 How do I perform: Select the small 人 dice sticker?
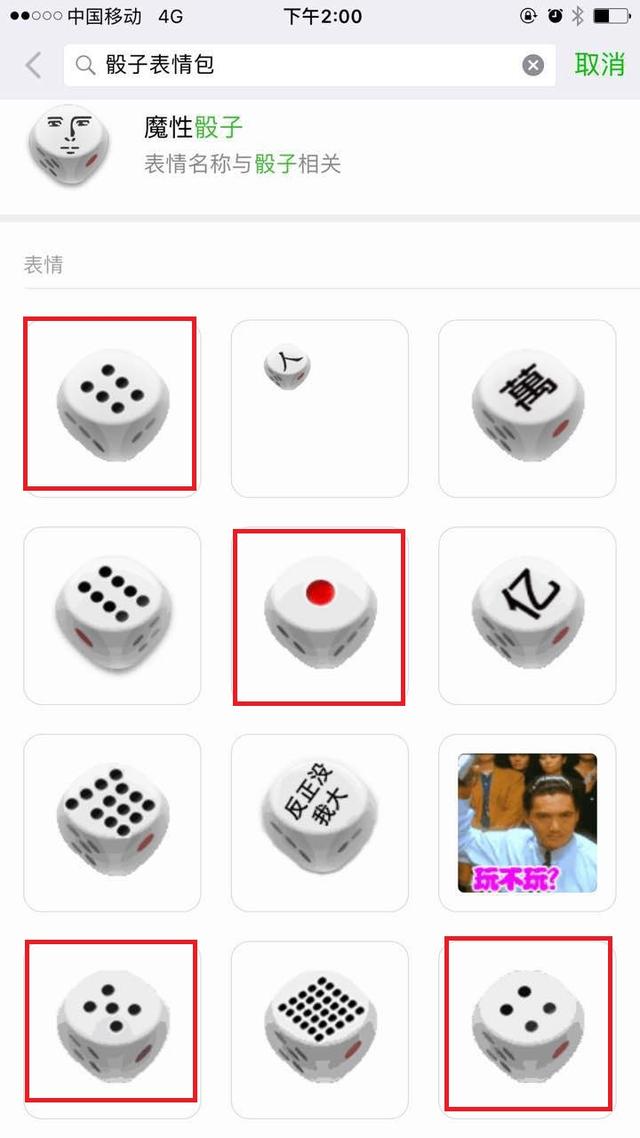pos(319,408)
